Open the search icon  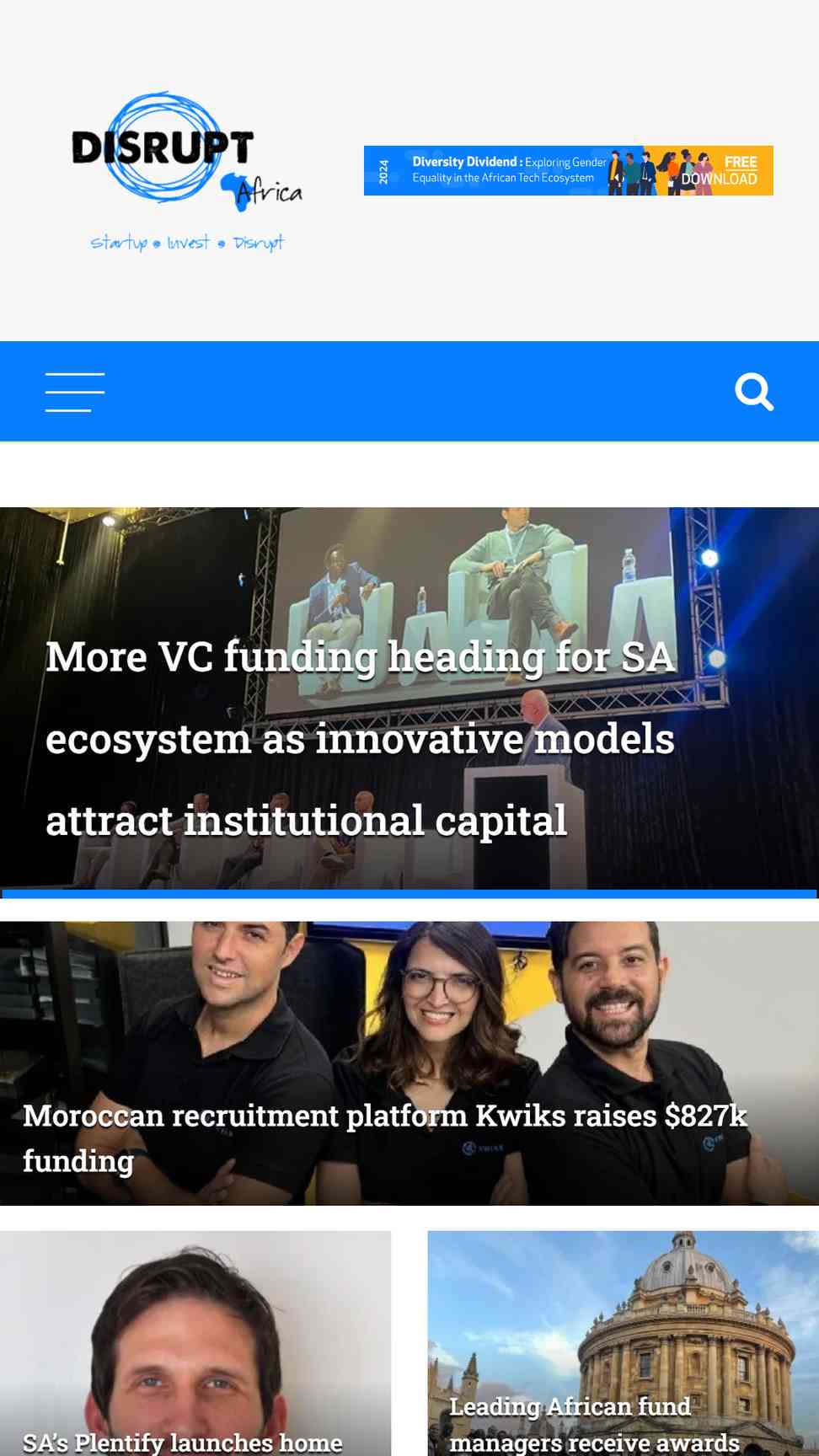(x=754, y=392)
